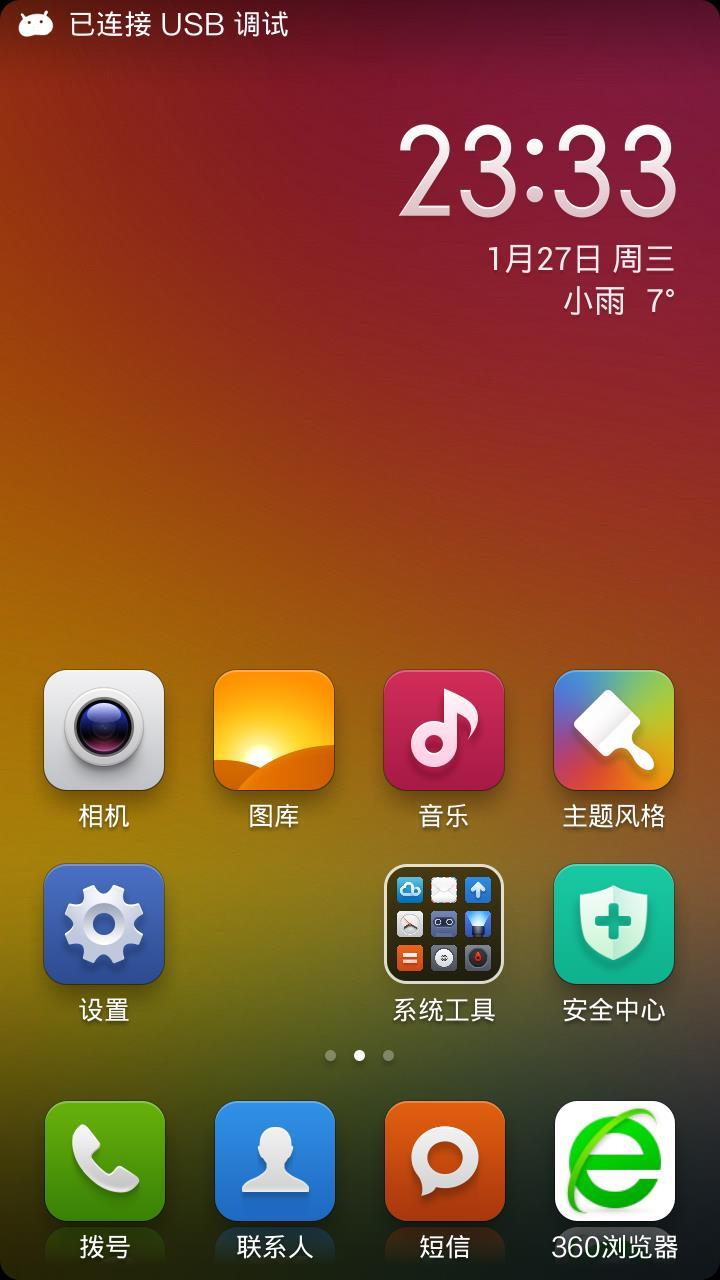Launch 360浏览器 browser
Image resolution: width=720 pixels, height=1280 pixels.
615,1161
